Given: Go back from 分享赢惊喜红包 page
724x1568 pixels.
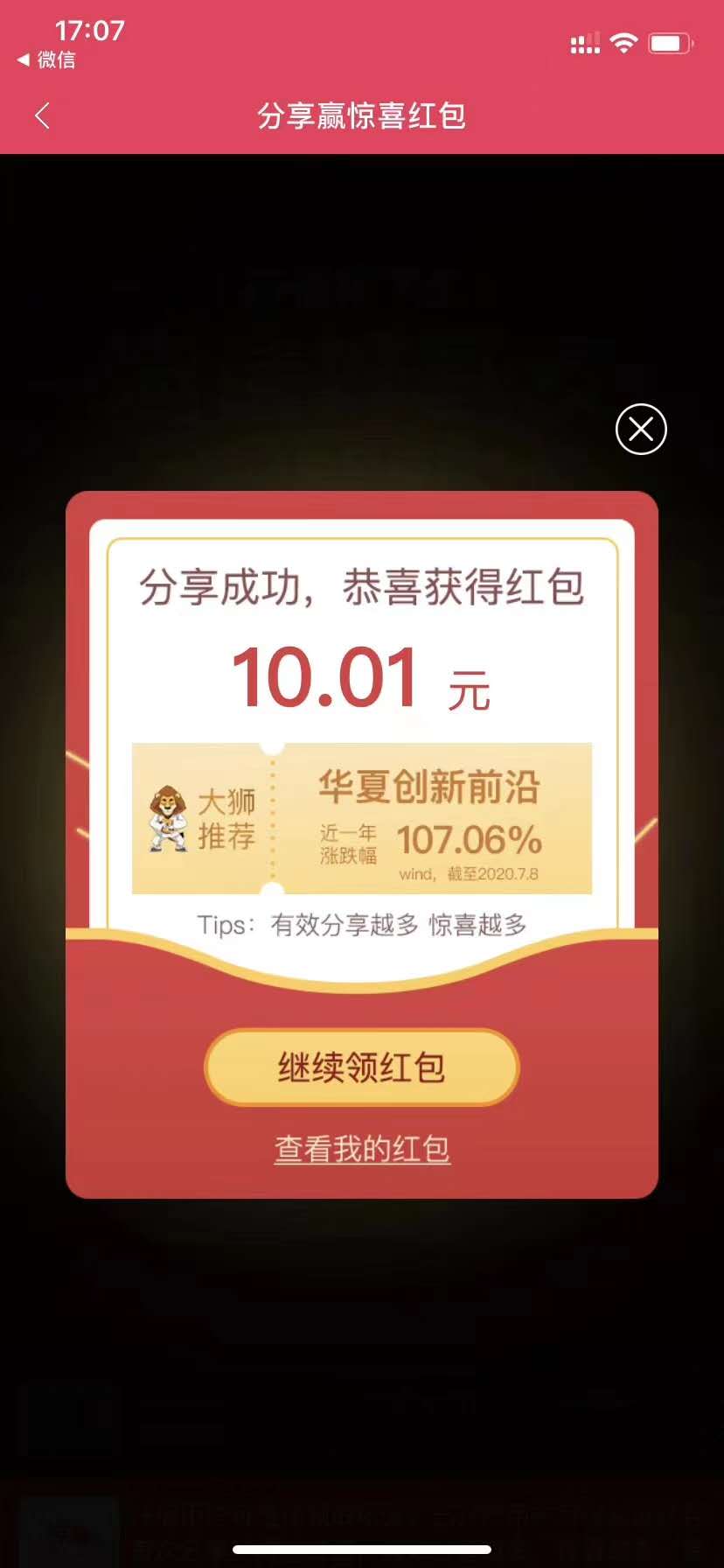Looking at the screenshot, I should [x=42, y=115].
